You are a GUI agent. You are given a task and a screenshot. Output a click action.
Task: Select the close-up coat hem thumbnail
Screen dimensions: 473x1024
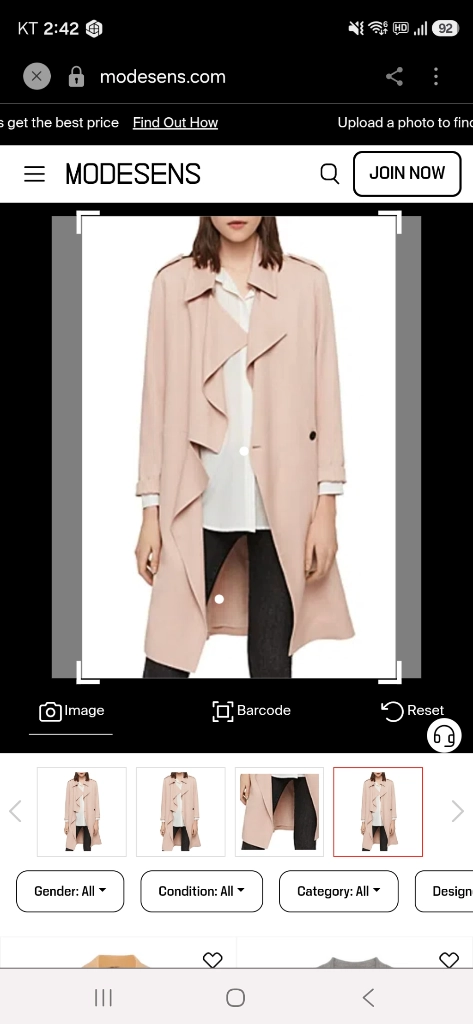(279, 812)
